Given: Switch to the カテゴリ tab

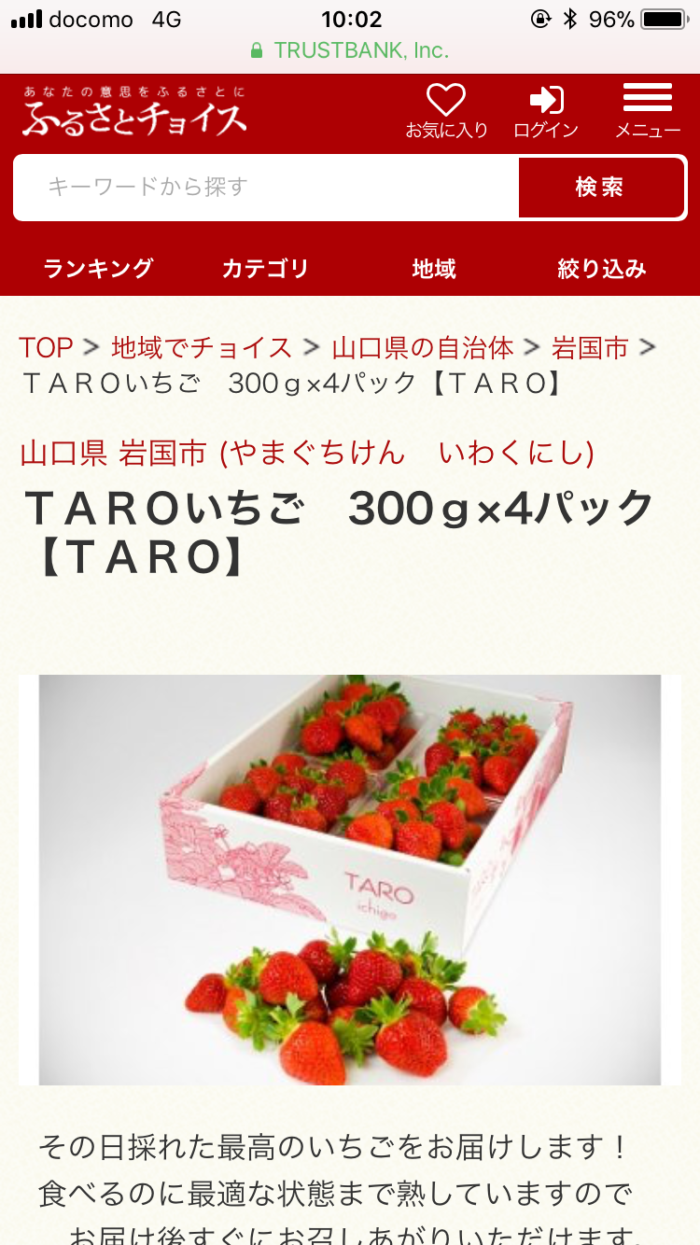Looking at the screenshot, I should tap(265, 268).
